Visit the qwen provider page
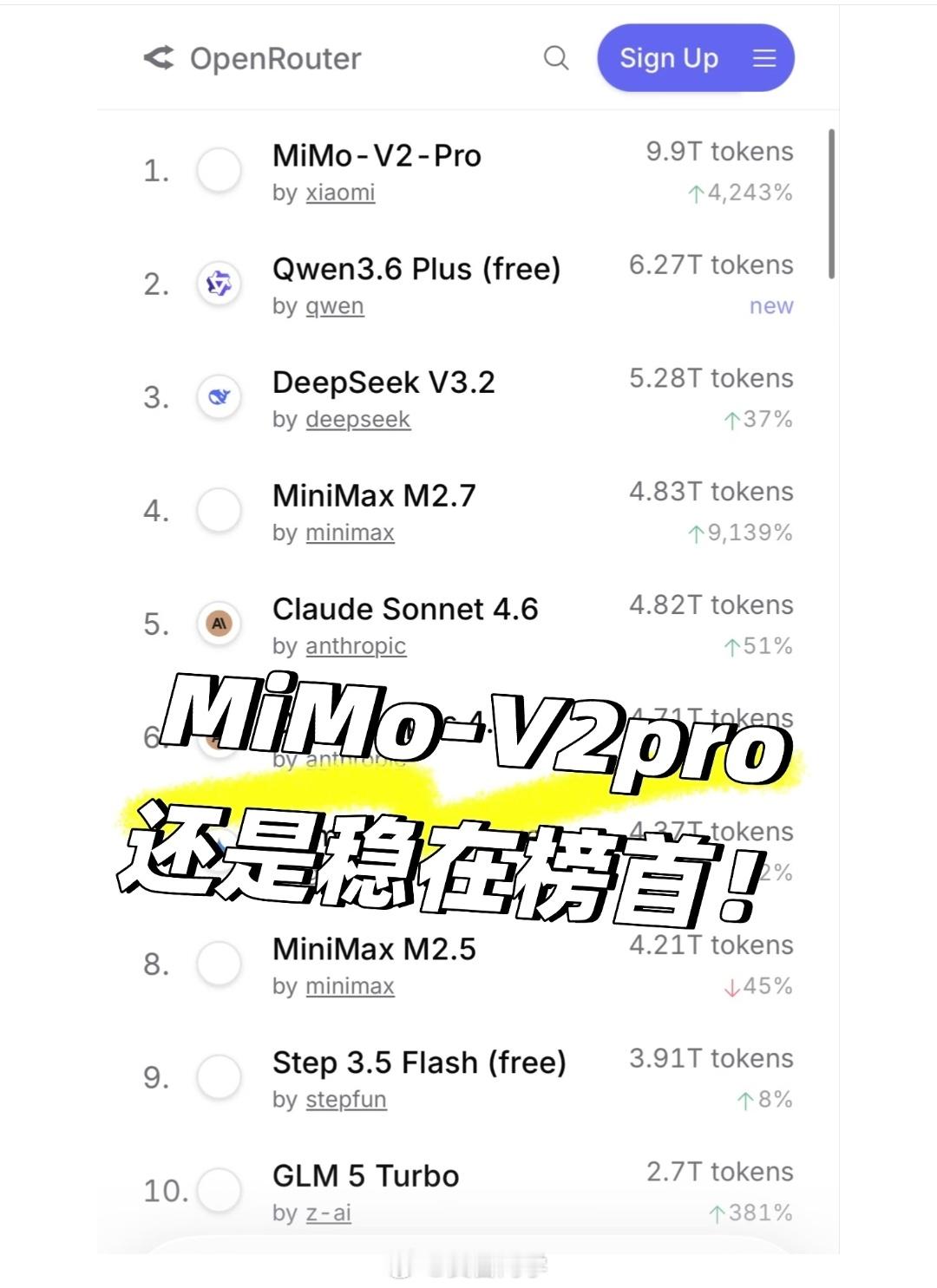Viewport: 937px width, 1288px height. pos(336,306)
